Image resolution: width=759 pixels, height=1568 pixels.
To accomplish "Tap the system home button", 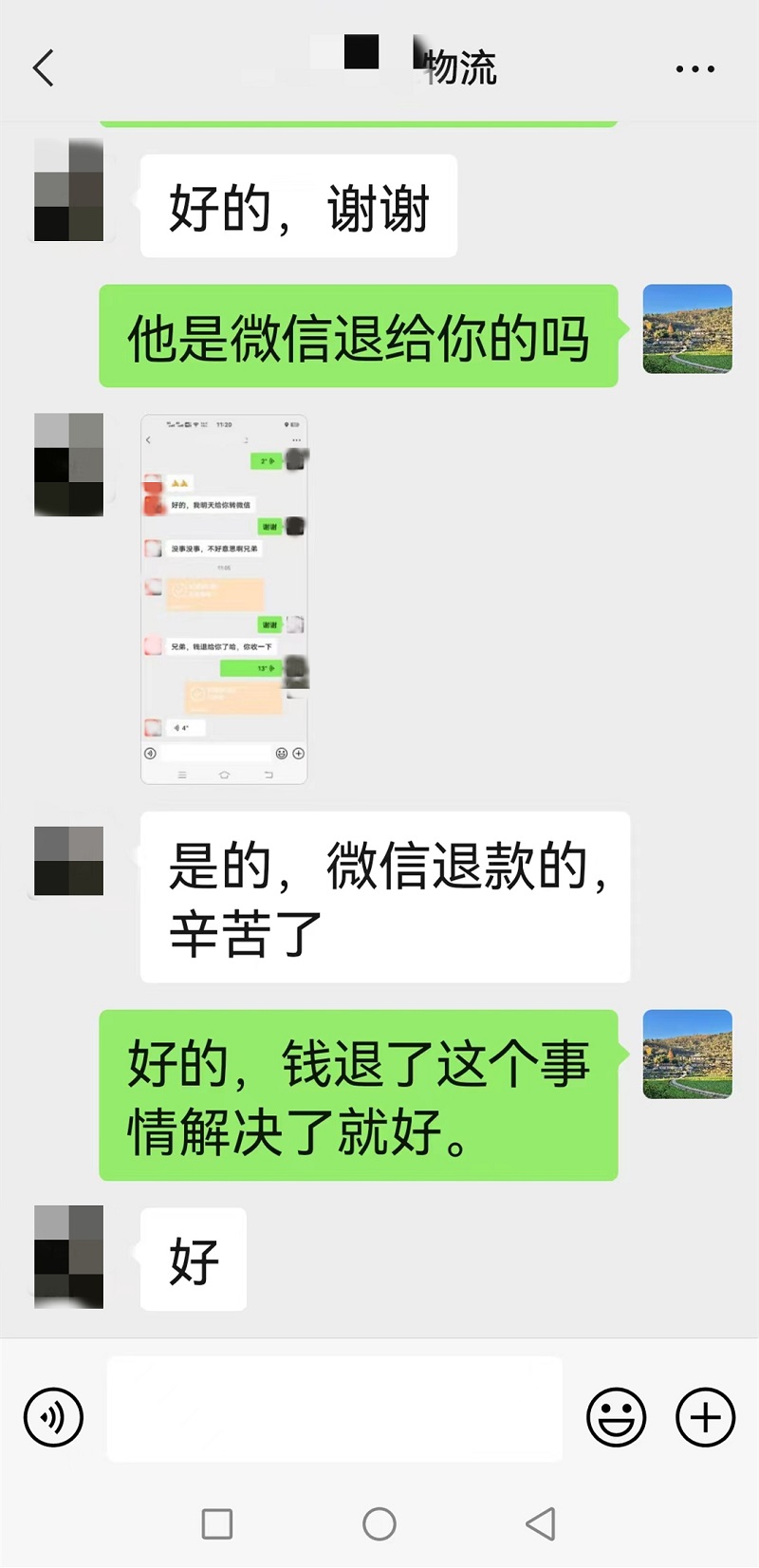I will [379, 1524].
